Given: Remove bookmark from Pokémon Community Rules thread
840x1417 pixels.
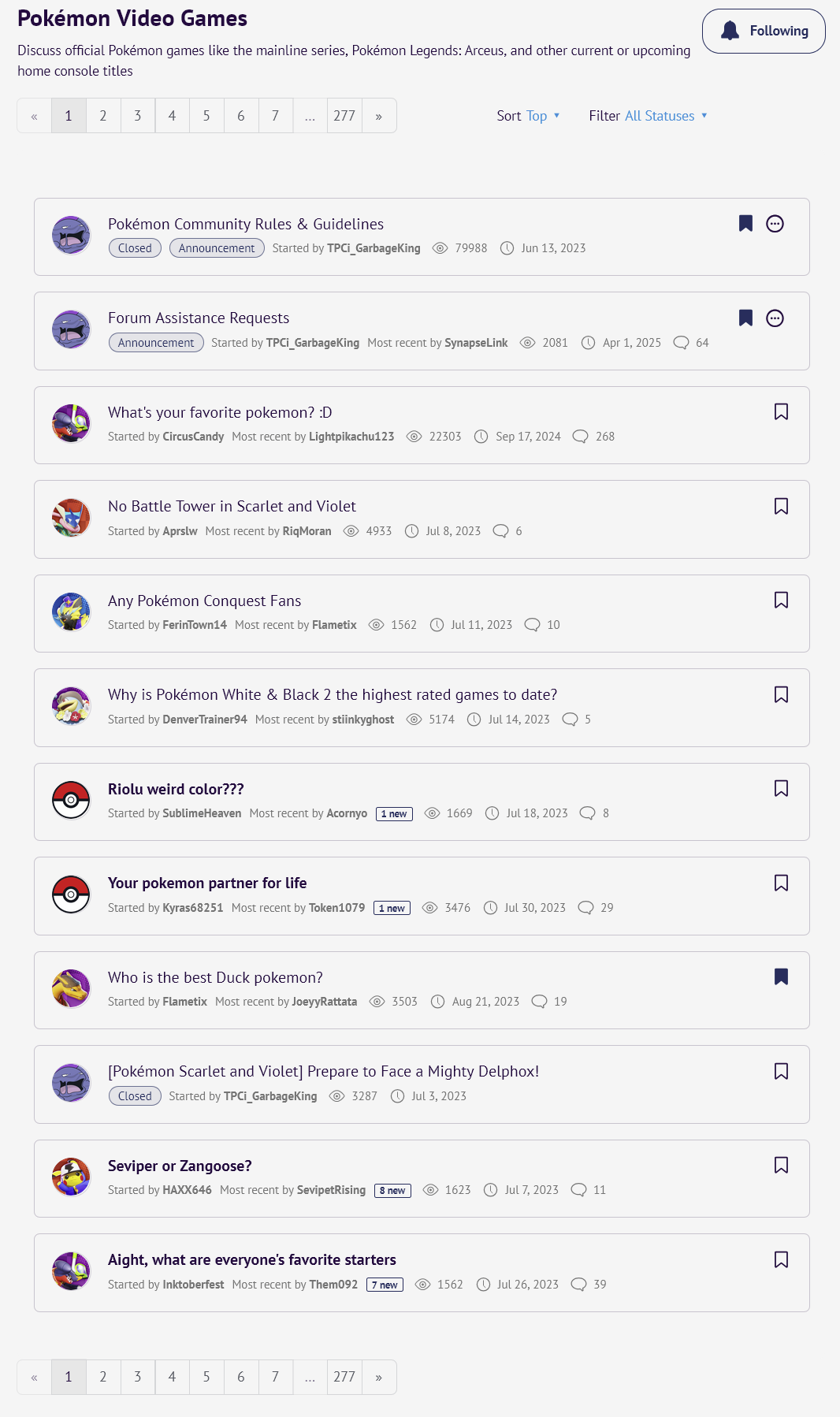Looking at the screenshot, I should 745,224.
